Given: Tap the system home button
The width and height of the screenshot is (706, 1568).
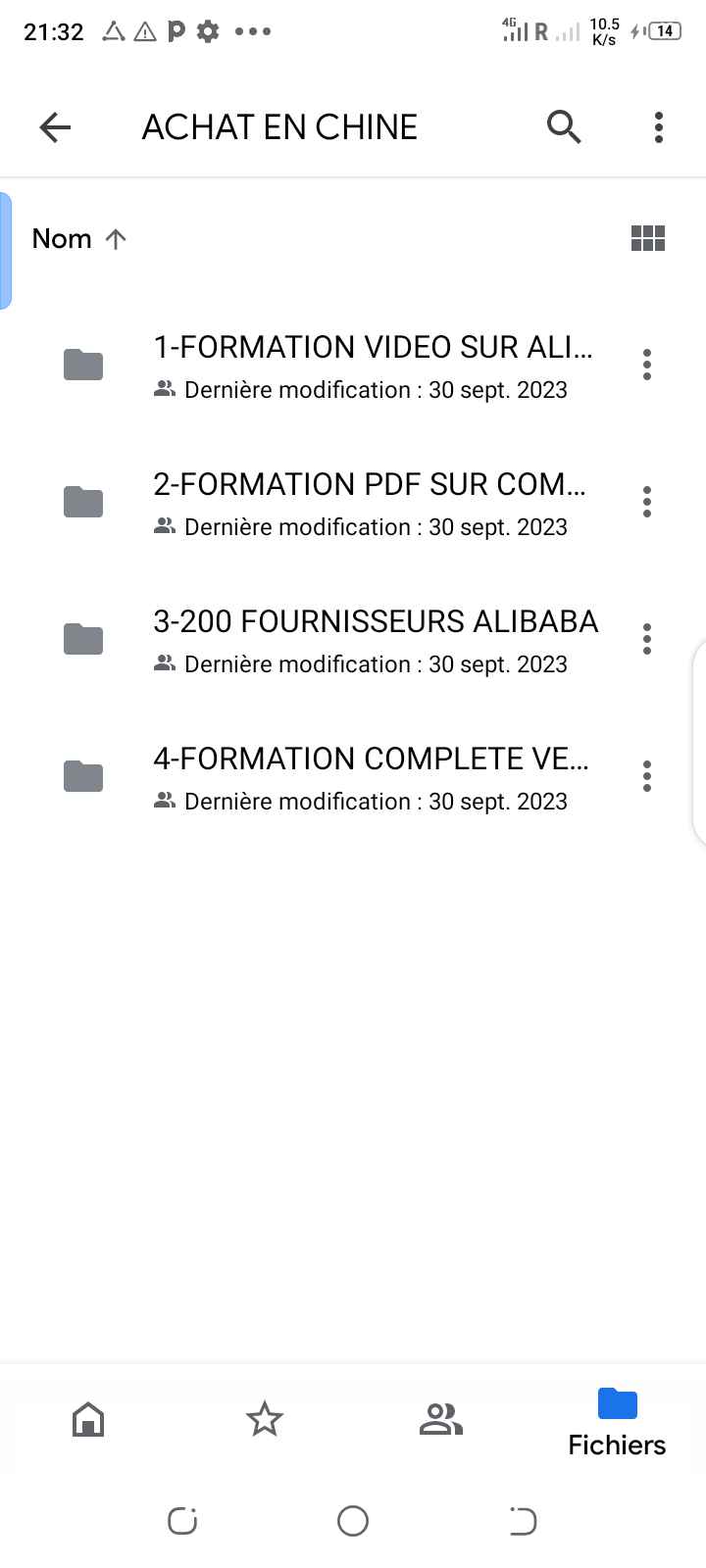Looking at the screenshot, I should 353,1521.
